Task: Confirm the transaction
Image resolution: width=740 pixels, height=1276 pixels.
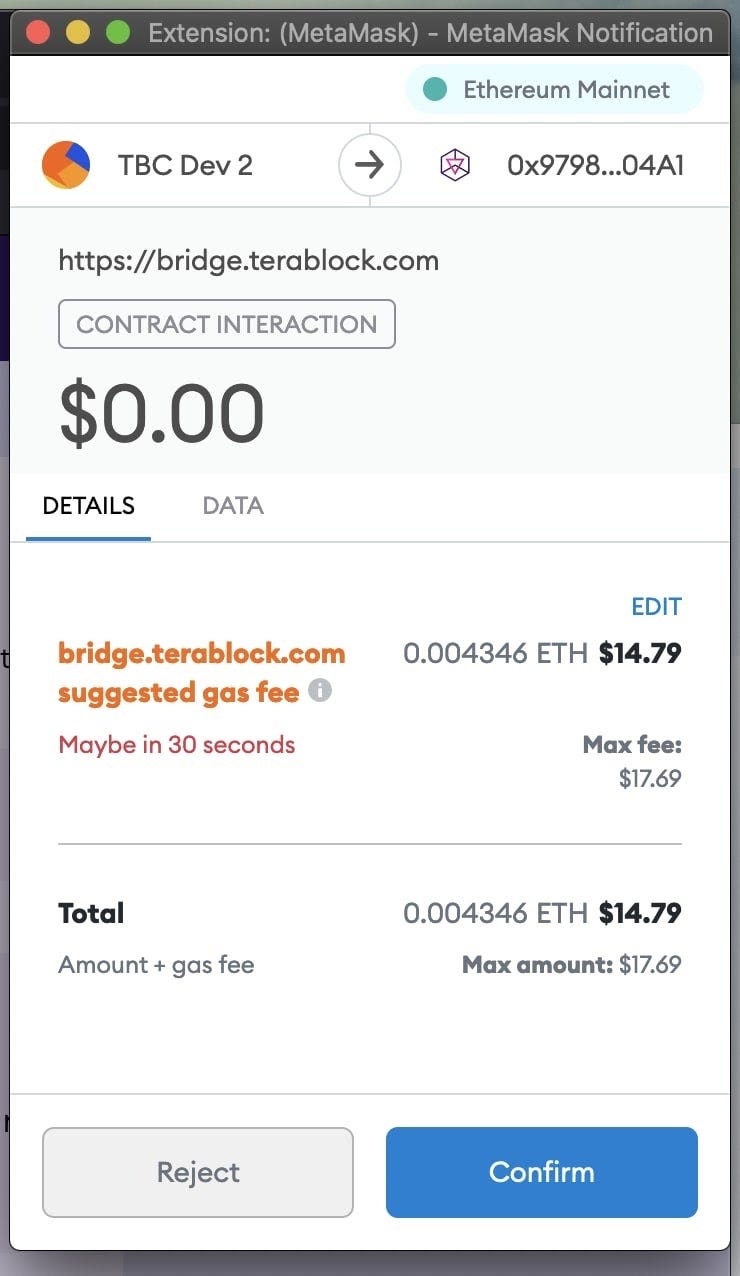Action: (541, 1172)
